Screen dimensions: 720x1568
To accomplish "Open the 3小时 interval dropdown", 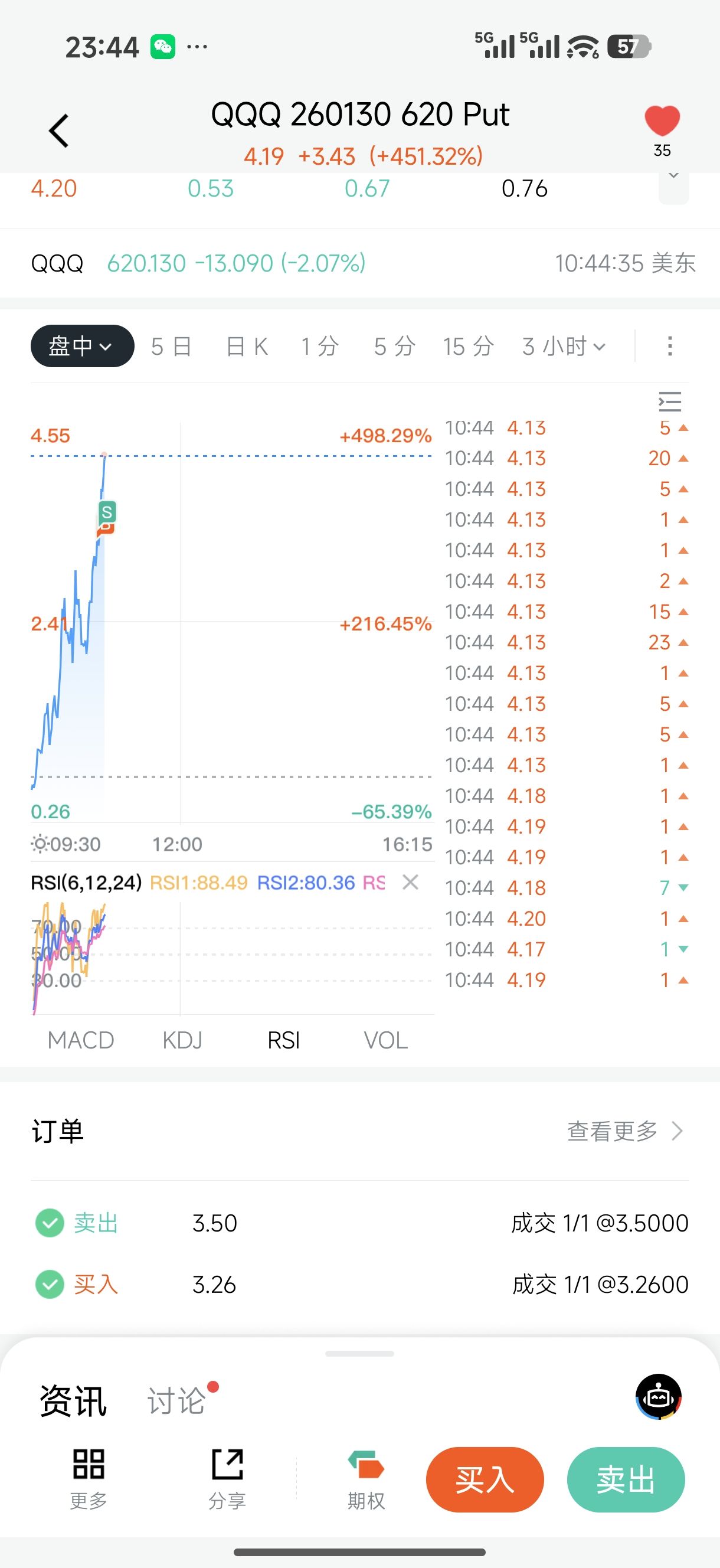I will tap(564, 347).
